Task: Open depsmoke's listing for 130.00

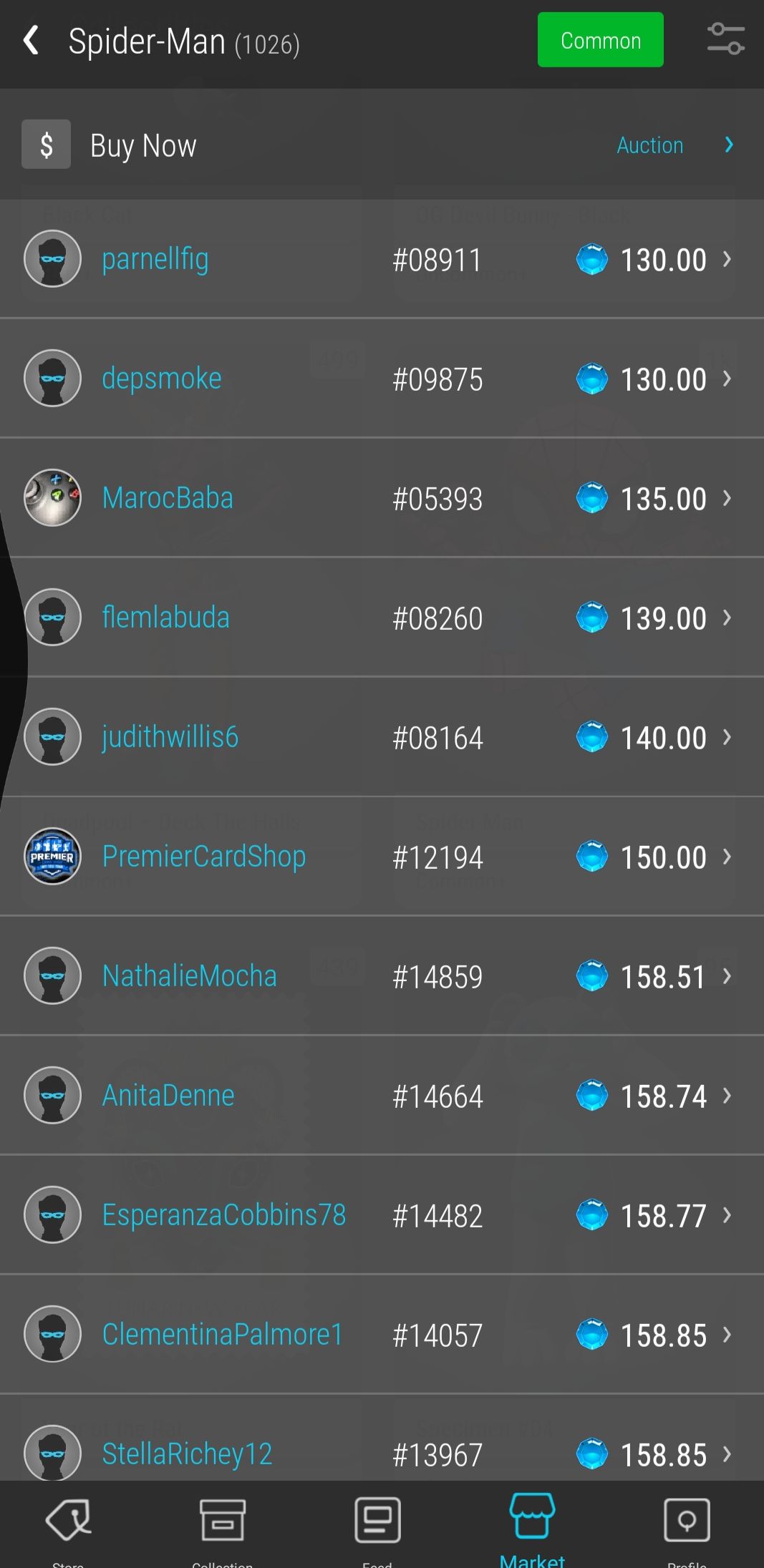Action: point(382,379)
